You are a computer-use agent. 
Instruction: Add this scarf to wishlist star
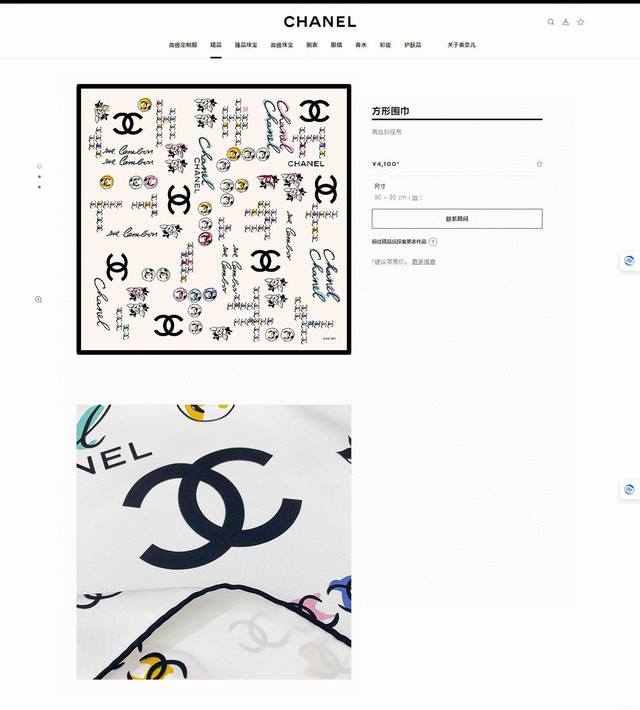pyautogui.click(x=539, y=163)
